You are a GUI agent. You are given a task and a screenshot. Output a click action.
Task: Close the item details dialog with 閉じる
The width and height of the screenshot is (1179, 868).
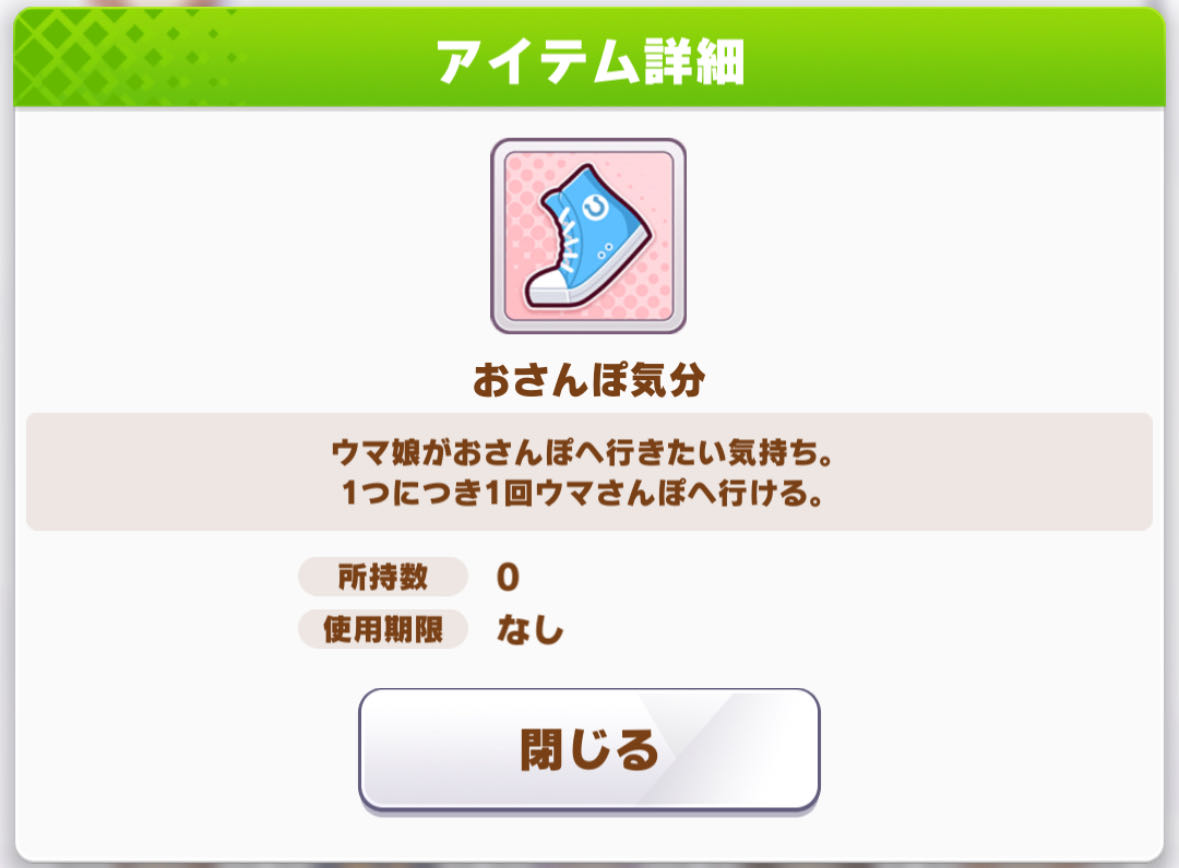point(589,749)
